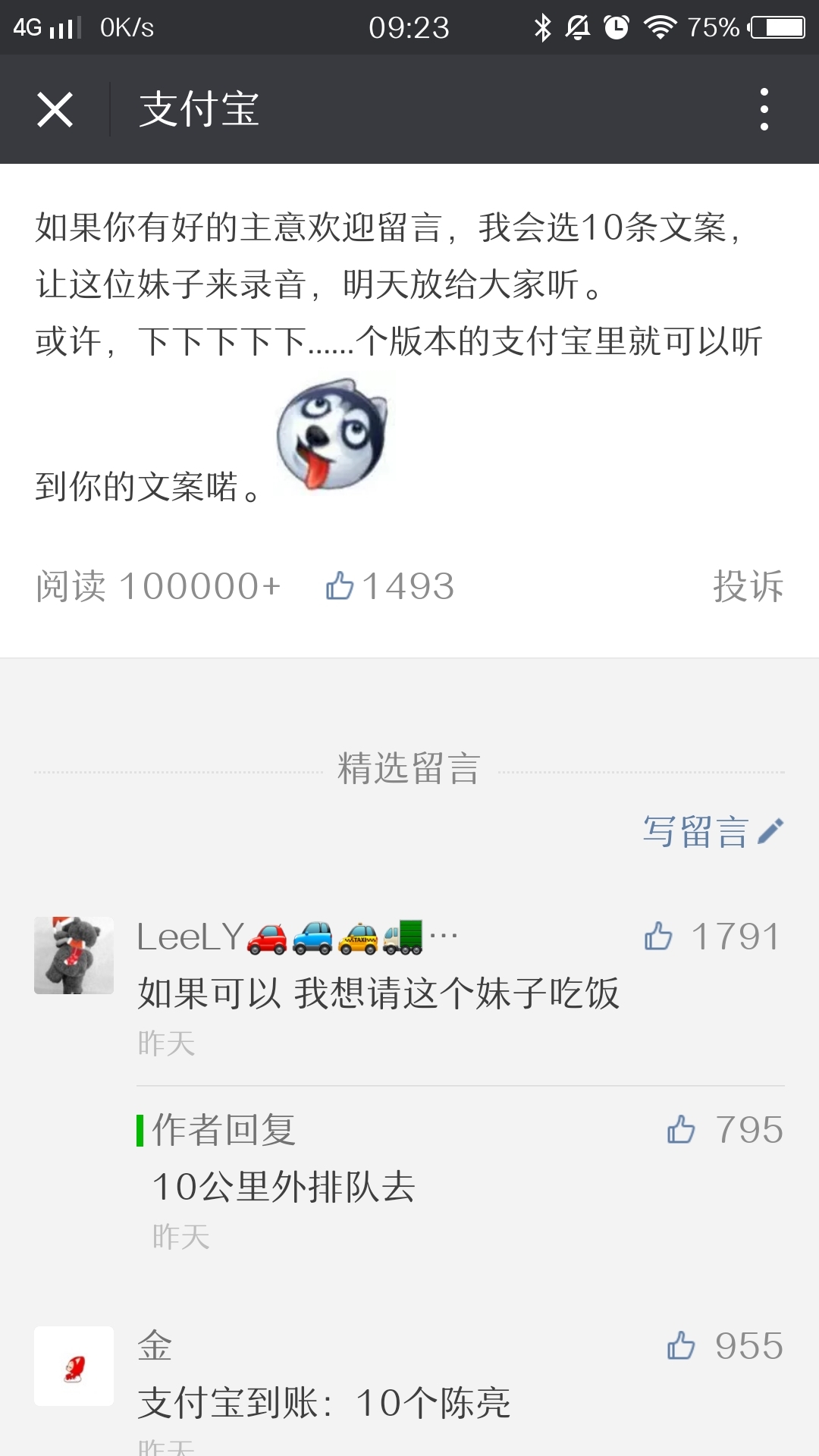The width and height of the screenshot is (819, 1456).
Task: Like LeeLY's comment about 请这个妹子吃饭
Action: coord(658,937)
